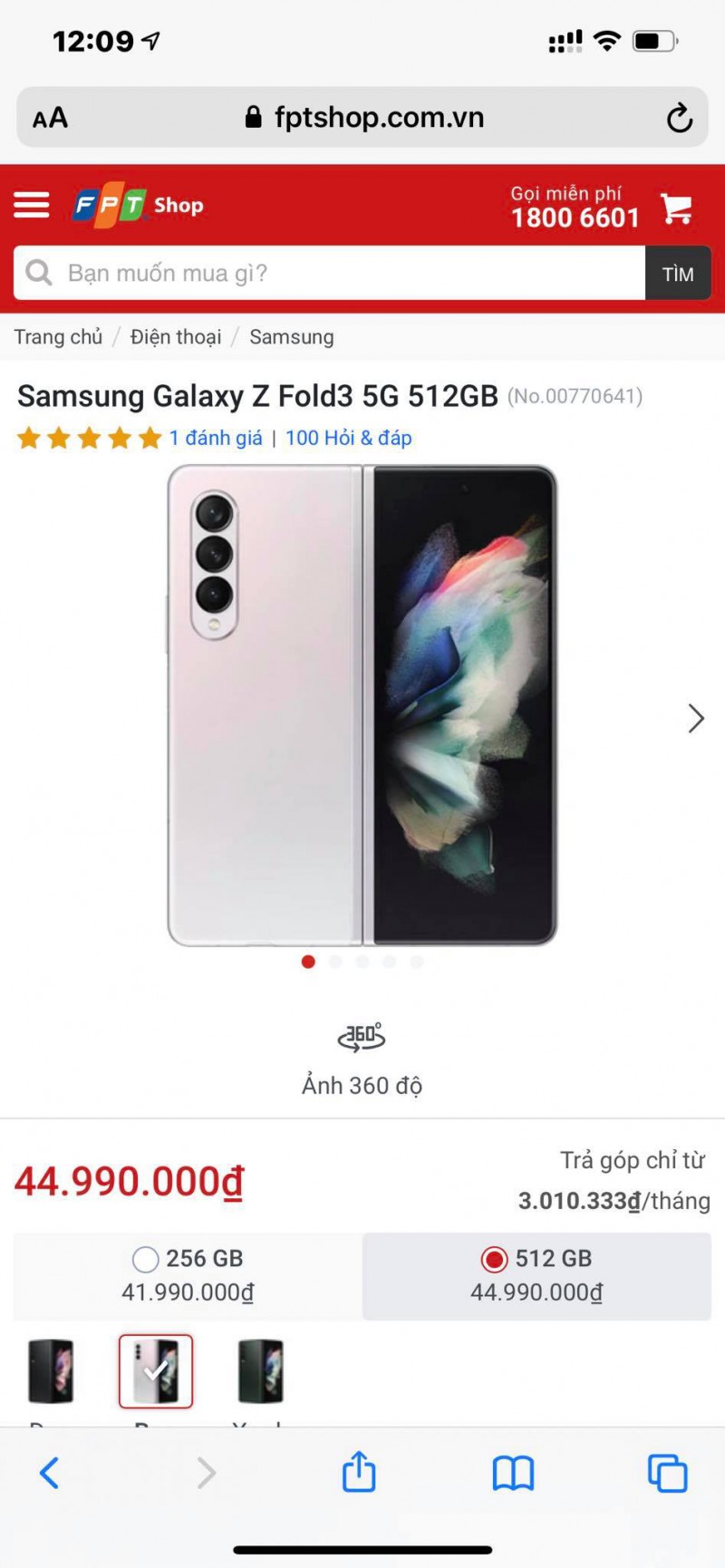Tap the TÌM search button
The height and width of the screenshot is (1568, 725).
coord(678,274)
